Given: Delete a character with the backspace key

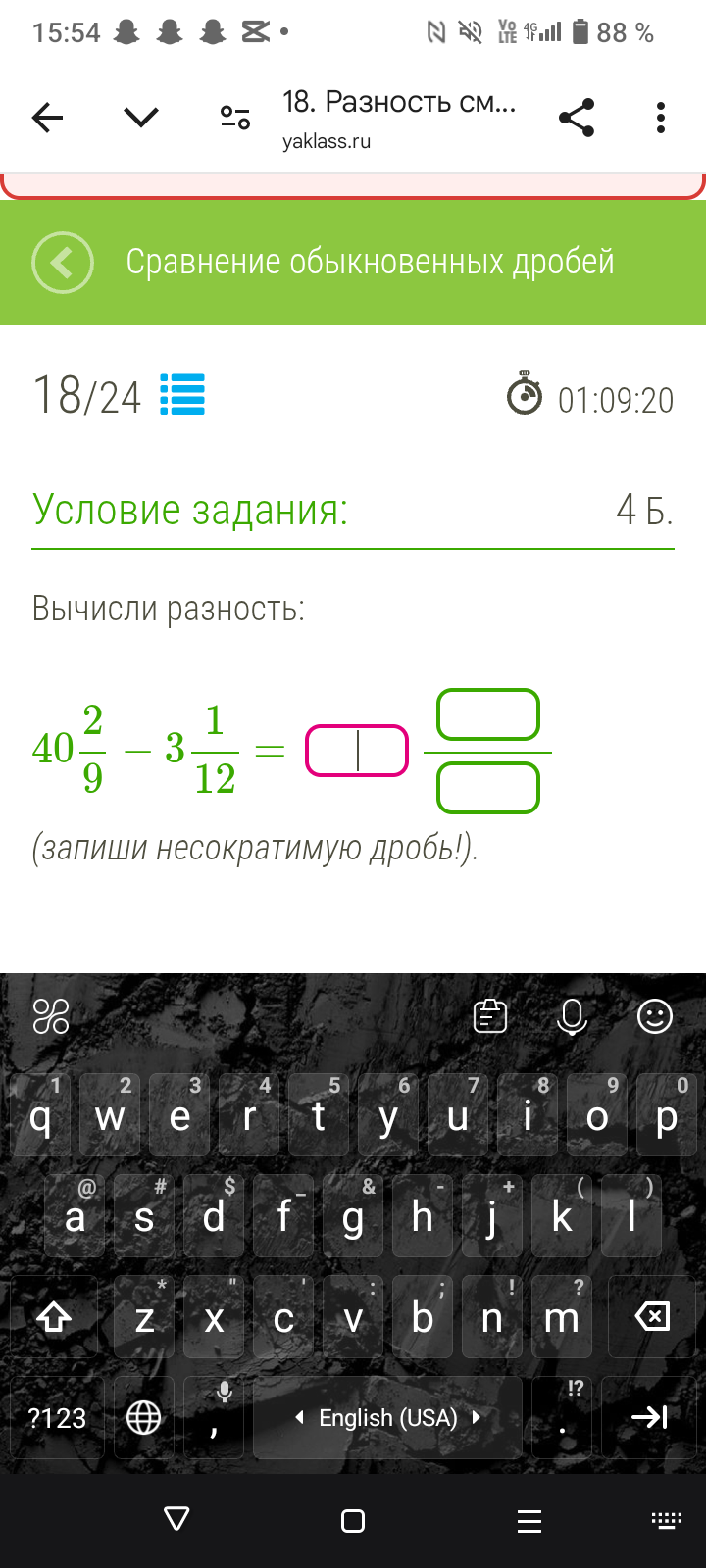Looking at the screenshot, I should point(652,1316).
